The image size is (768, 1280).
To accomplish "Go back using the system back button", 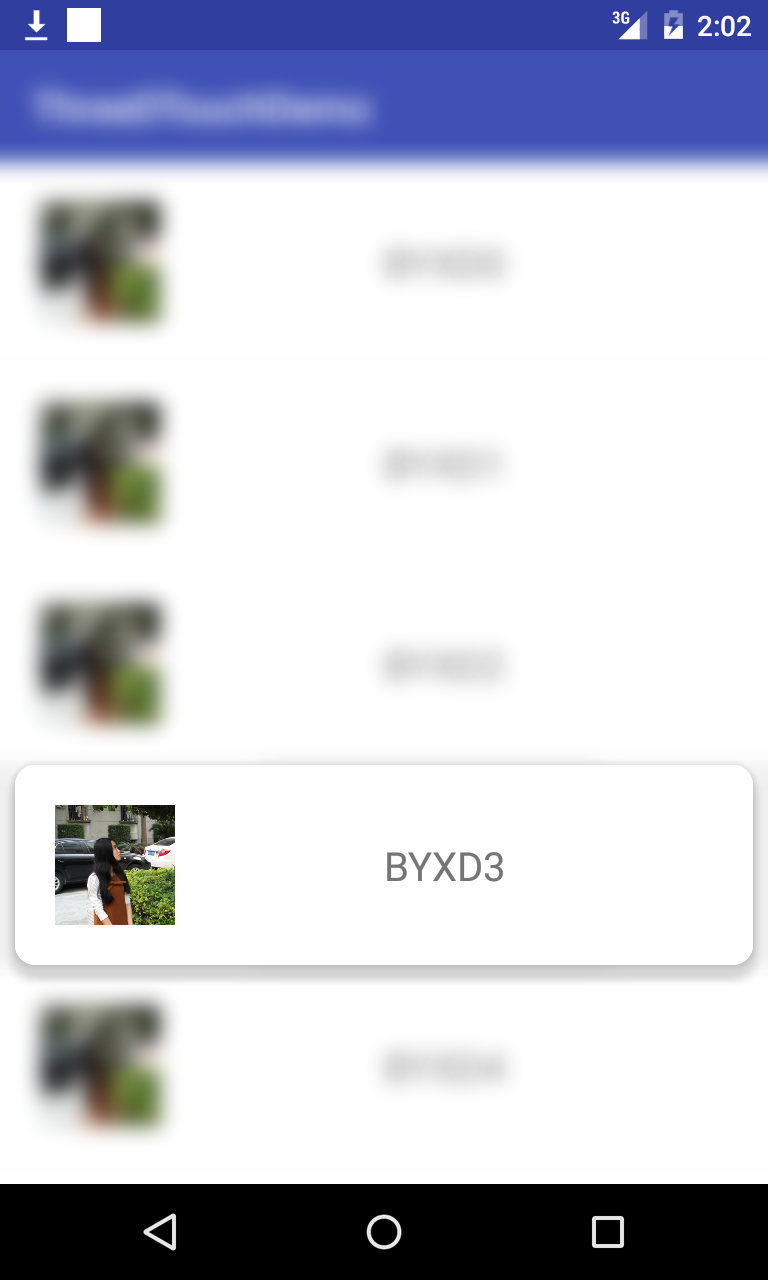I will (160, 1232).
